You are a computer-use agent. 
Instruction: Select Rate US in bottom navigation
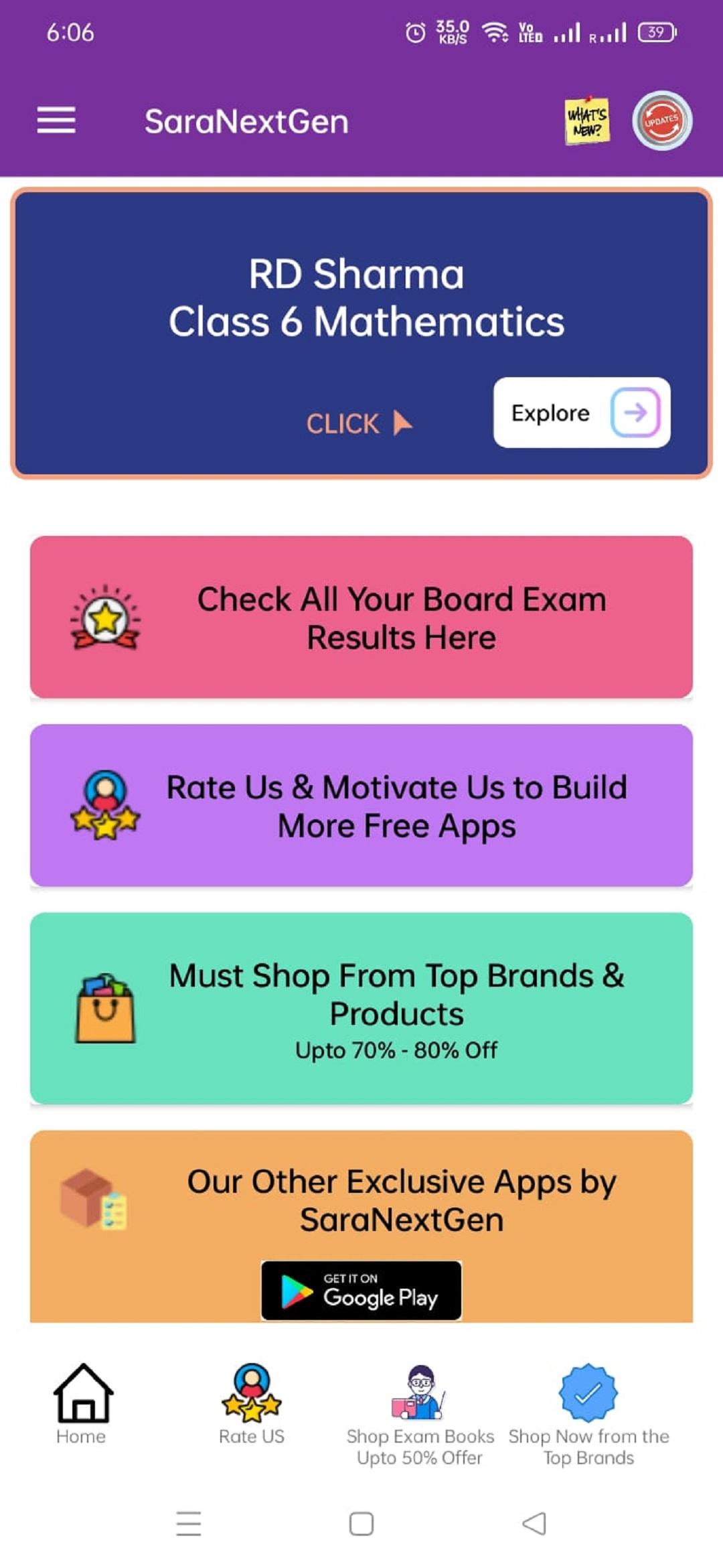coord(252,1405)
